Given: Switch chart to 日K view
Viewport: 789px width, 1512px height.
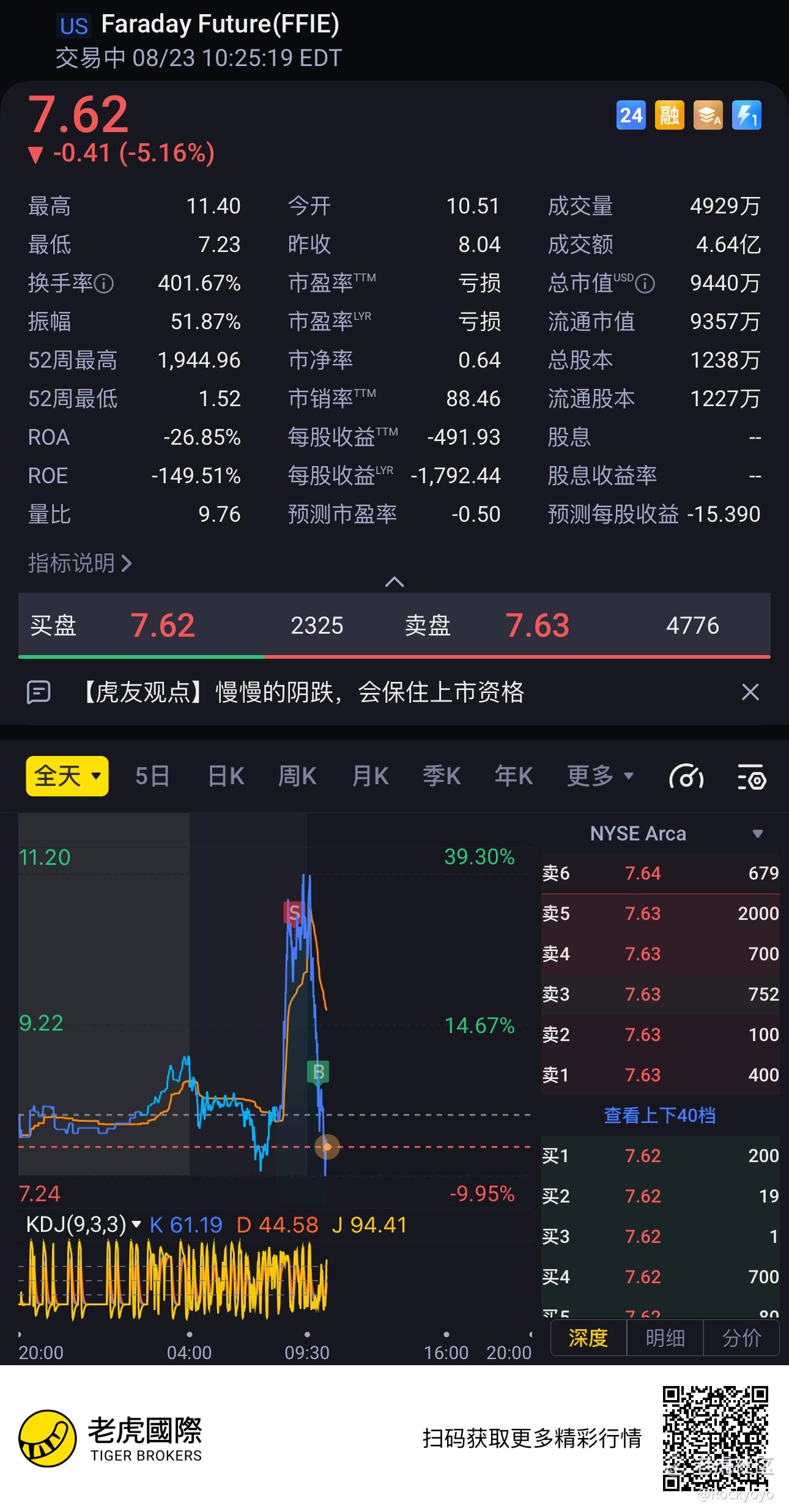Looking at the screenshot, I should [x=226, y=776].
